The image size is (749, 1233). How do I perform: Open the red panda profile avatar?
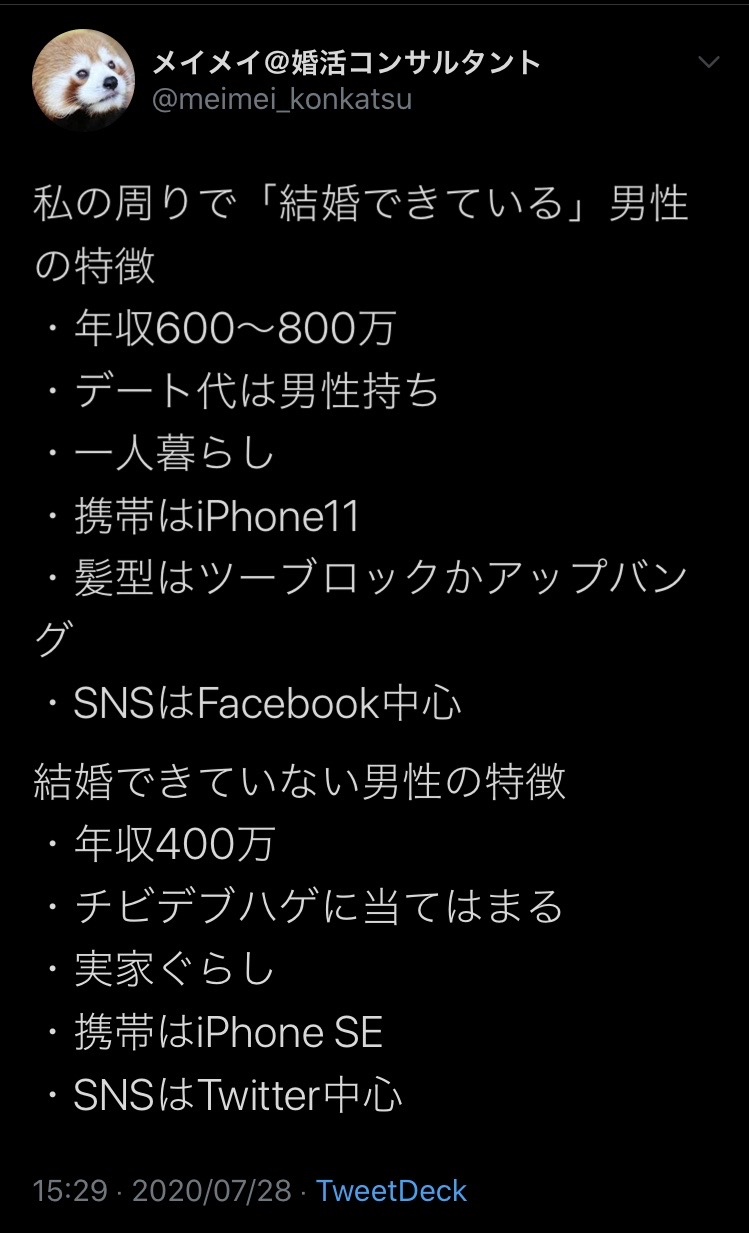pyautogui.click(x=83, y=80)
